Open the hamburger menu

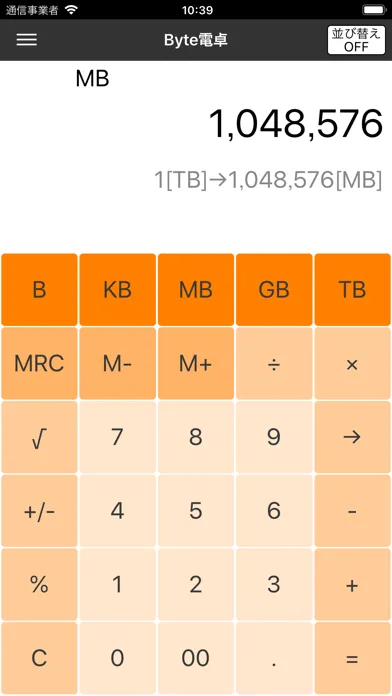[x=27, y=40]
